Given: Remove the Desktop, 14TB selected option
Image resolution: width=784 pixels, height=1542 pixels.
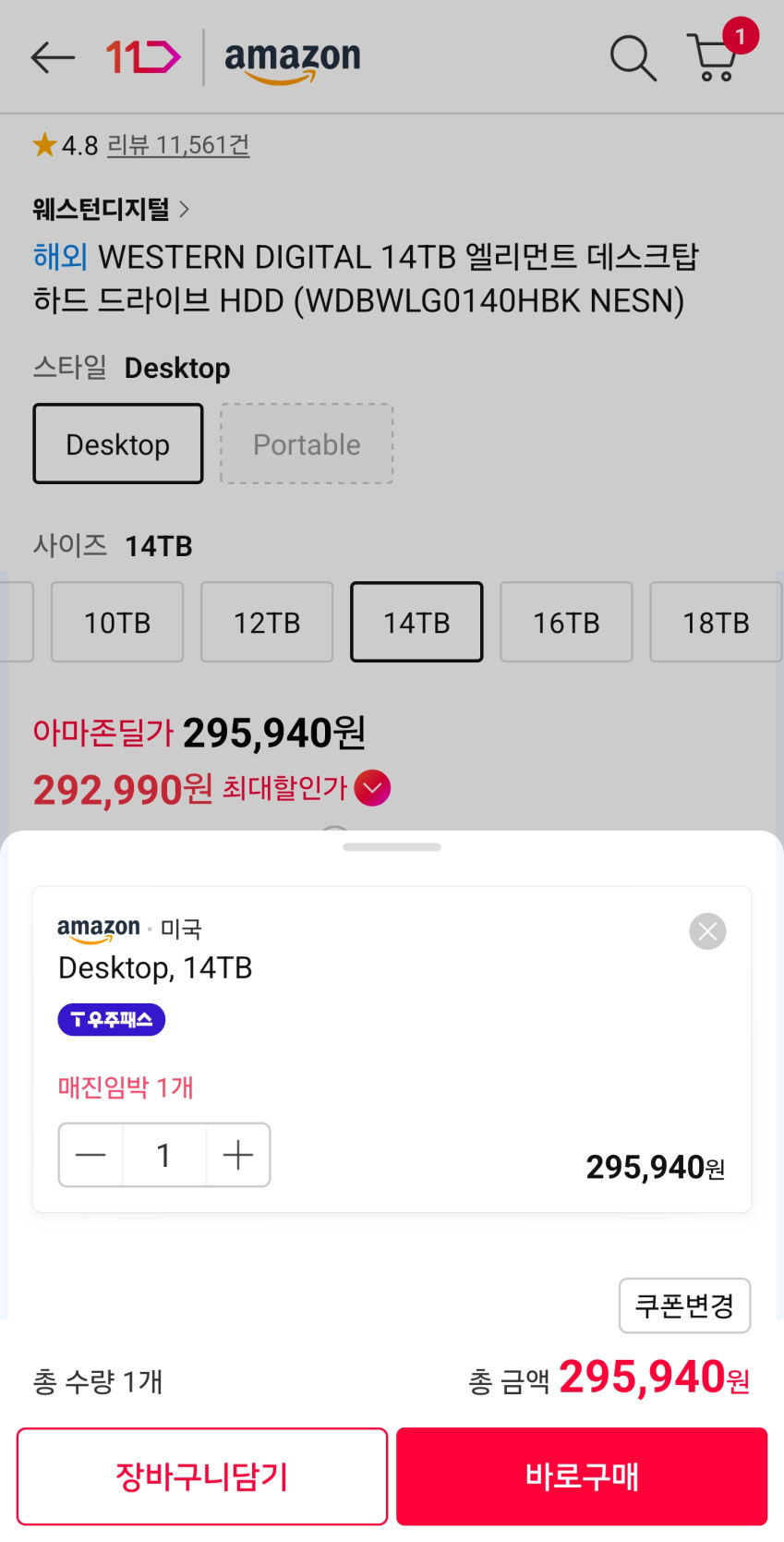Looking at the screenshot, I should tap(707, 931).
